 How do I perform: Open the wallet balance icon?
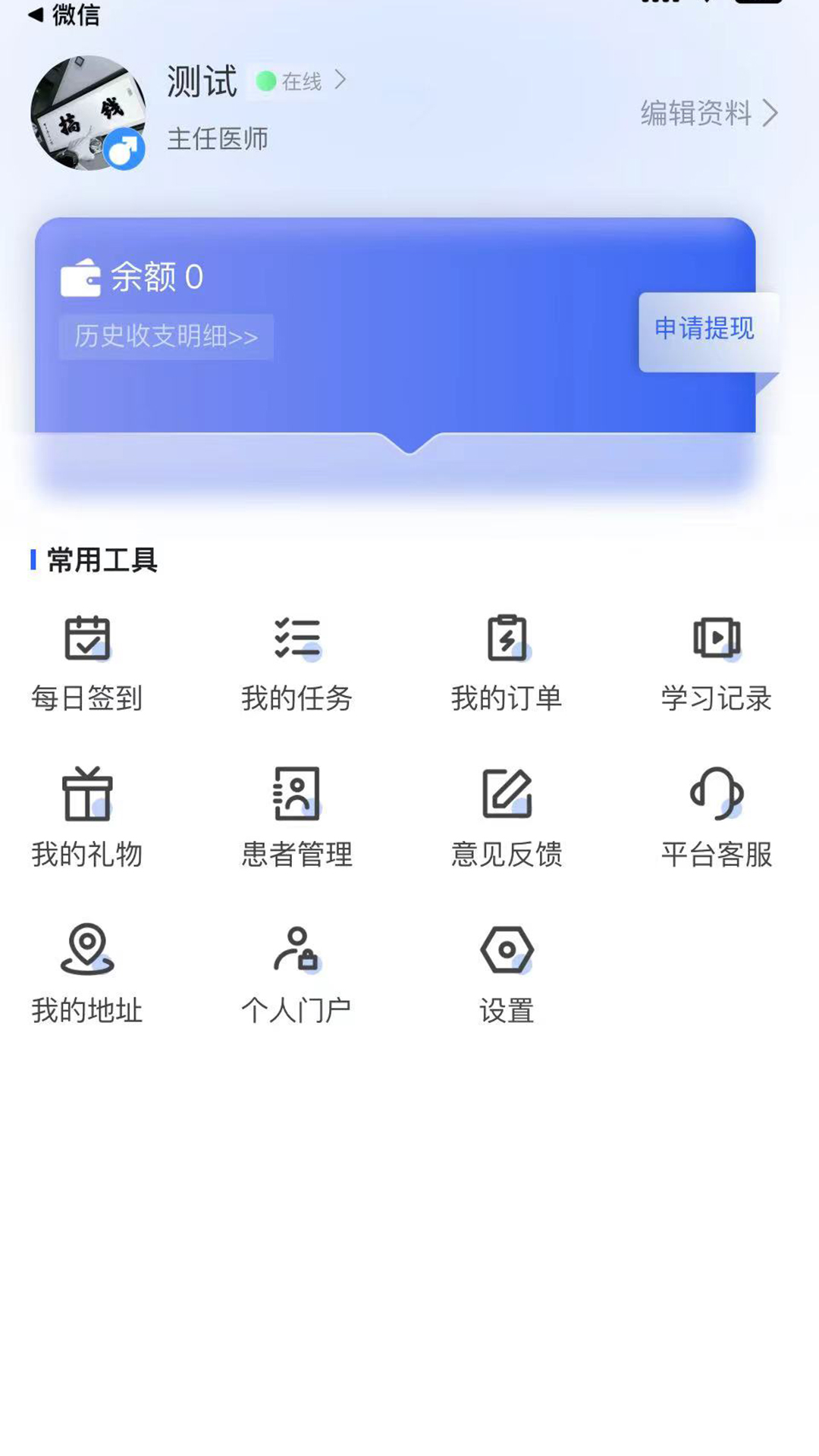(x=81, y=278)
